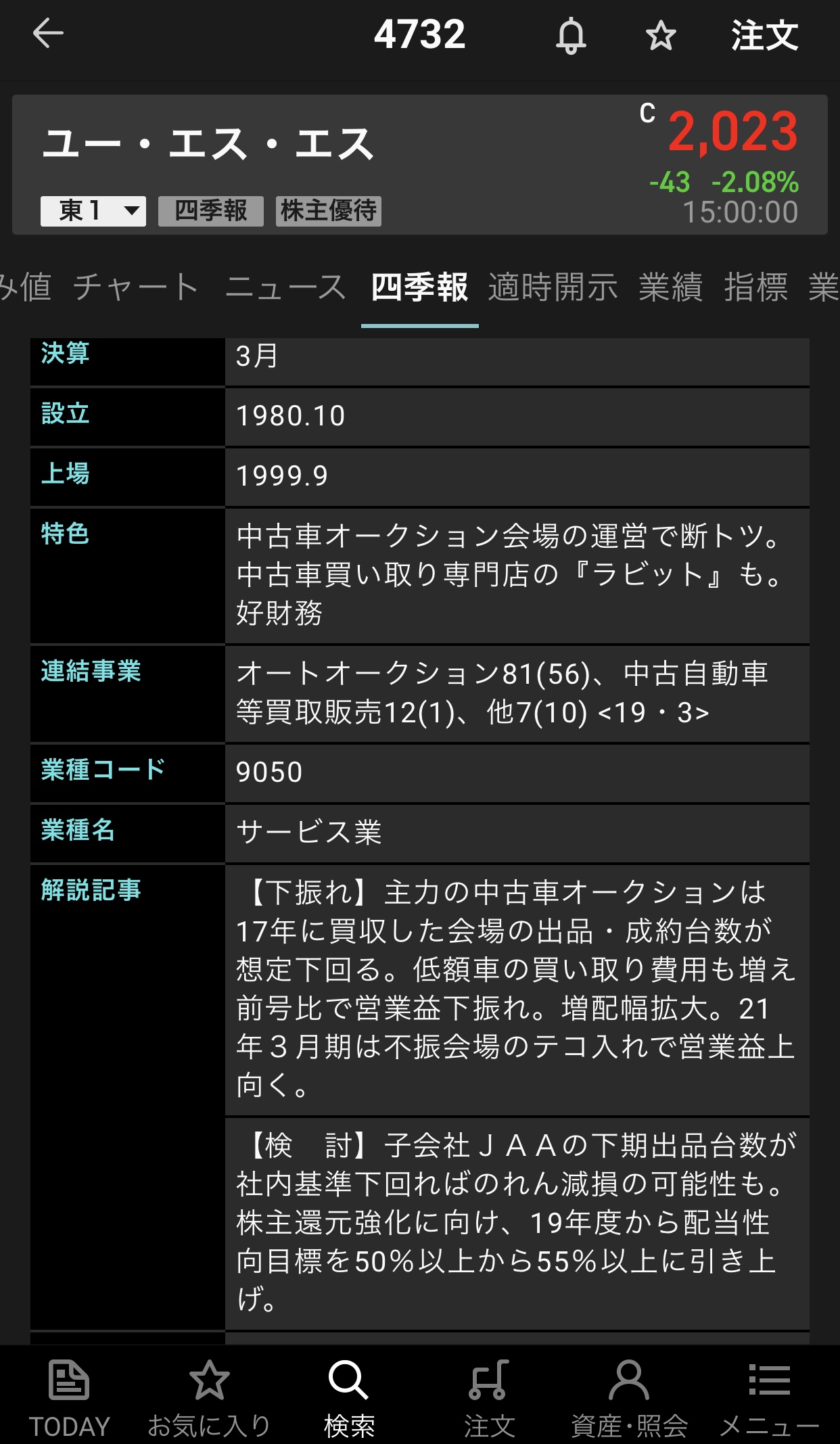Select the 適時開示 tab

(553, 287)
